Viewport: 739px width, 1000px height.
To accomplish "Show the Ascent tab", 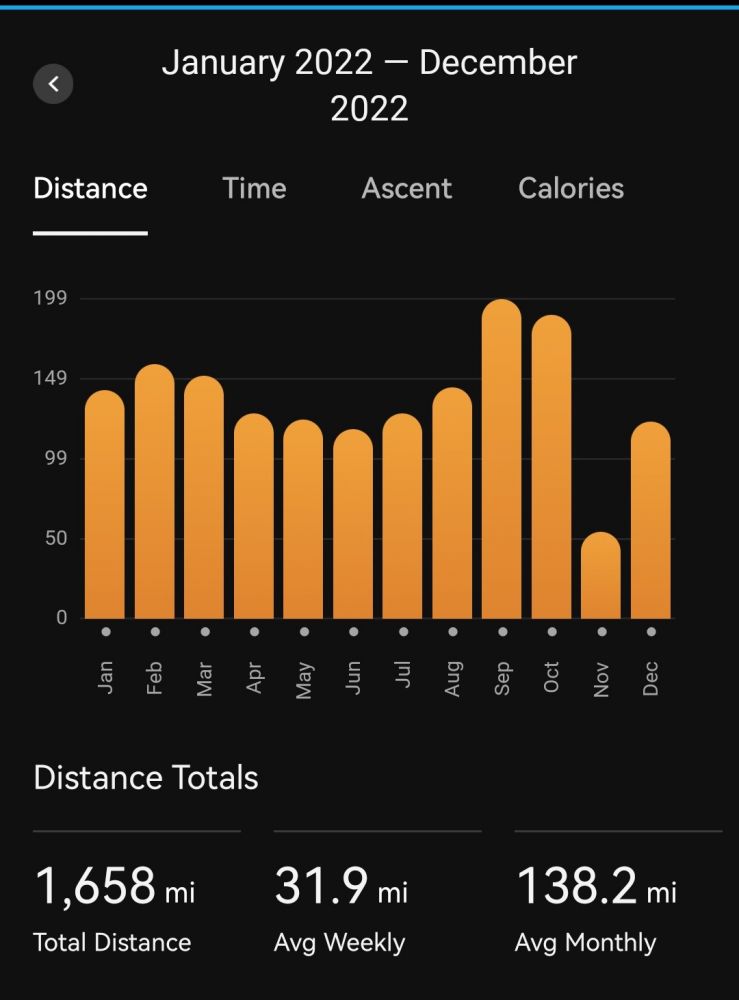I will [x=406, y=189].
